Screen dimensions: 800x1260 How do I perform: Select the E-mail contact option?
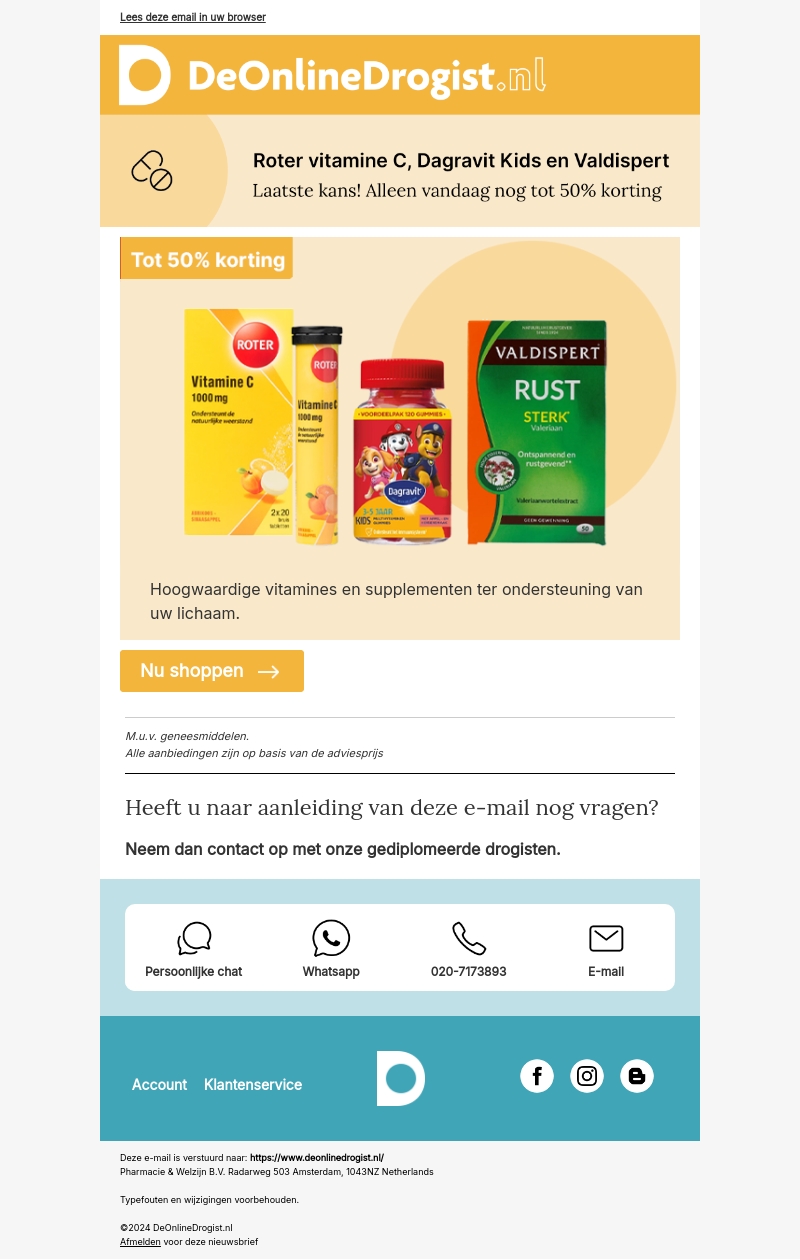click(606, 949)
